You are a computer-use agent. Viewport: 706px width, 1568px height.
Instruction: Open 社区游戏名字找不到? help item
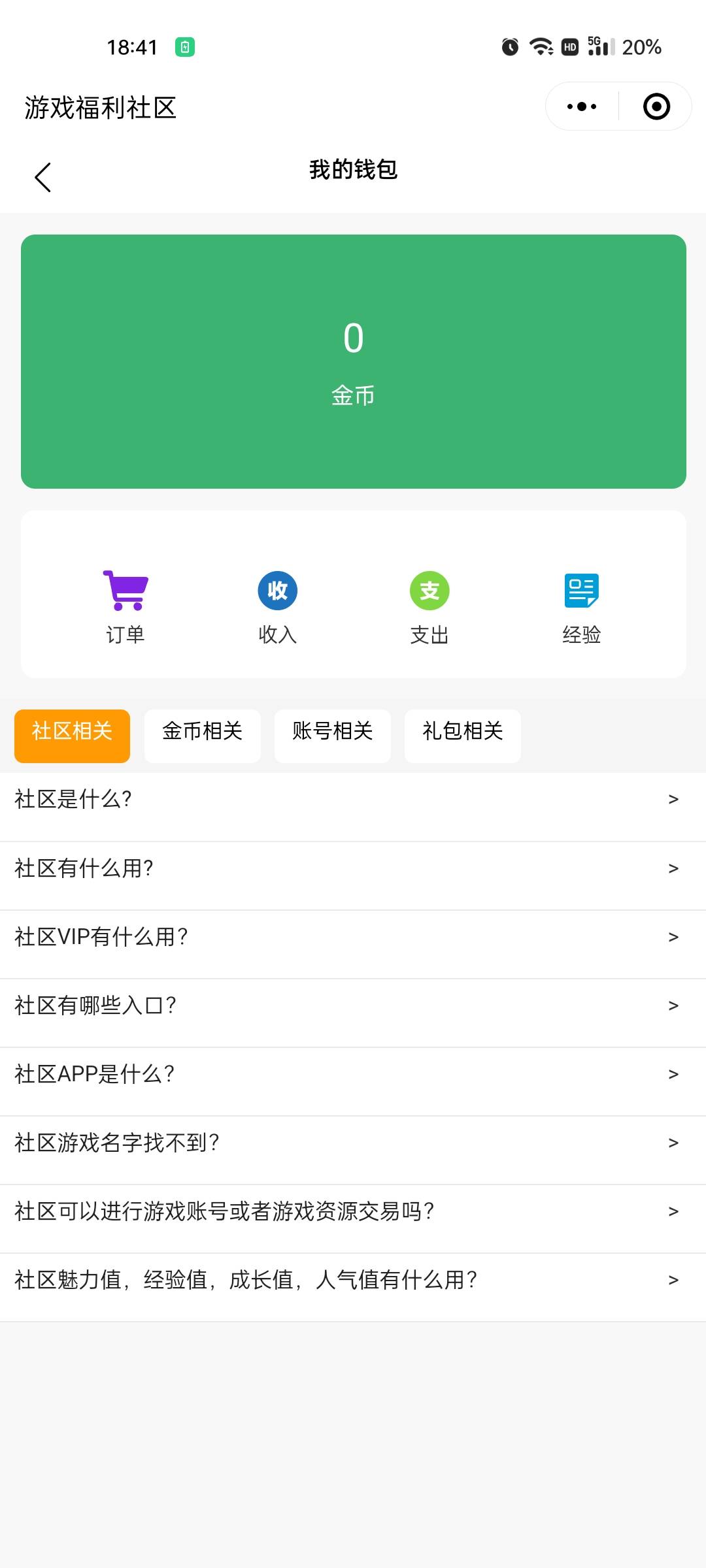[353, 1143]
